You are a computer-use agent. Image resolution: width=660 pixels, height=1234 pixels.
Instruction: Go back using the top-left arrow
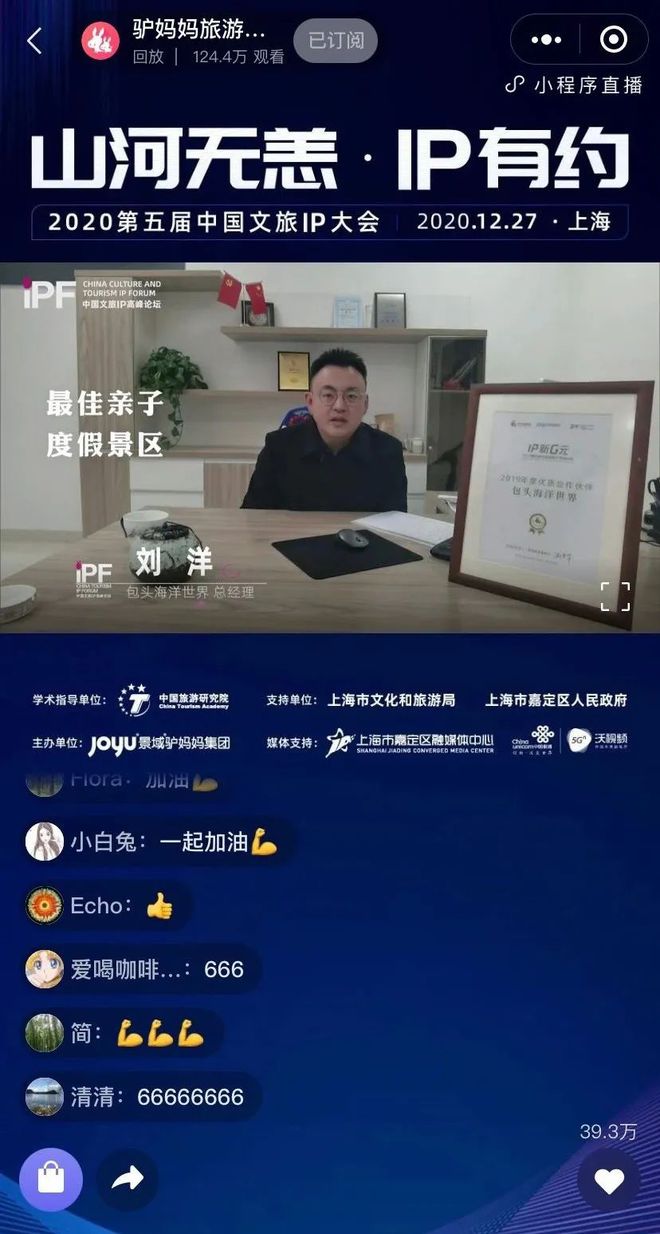click(x=35, y=41)
